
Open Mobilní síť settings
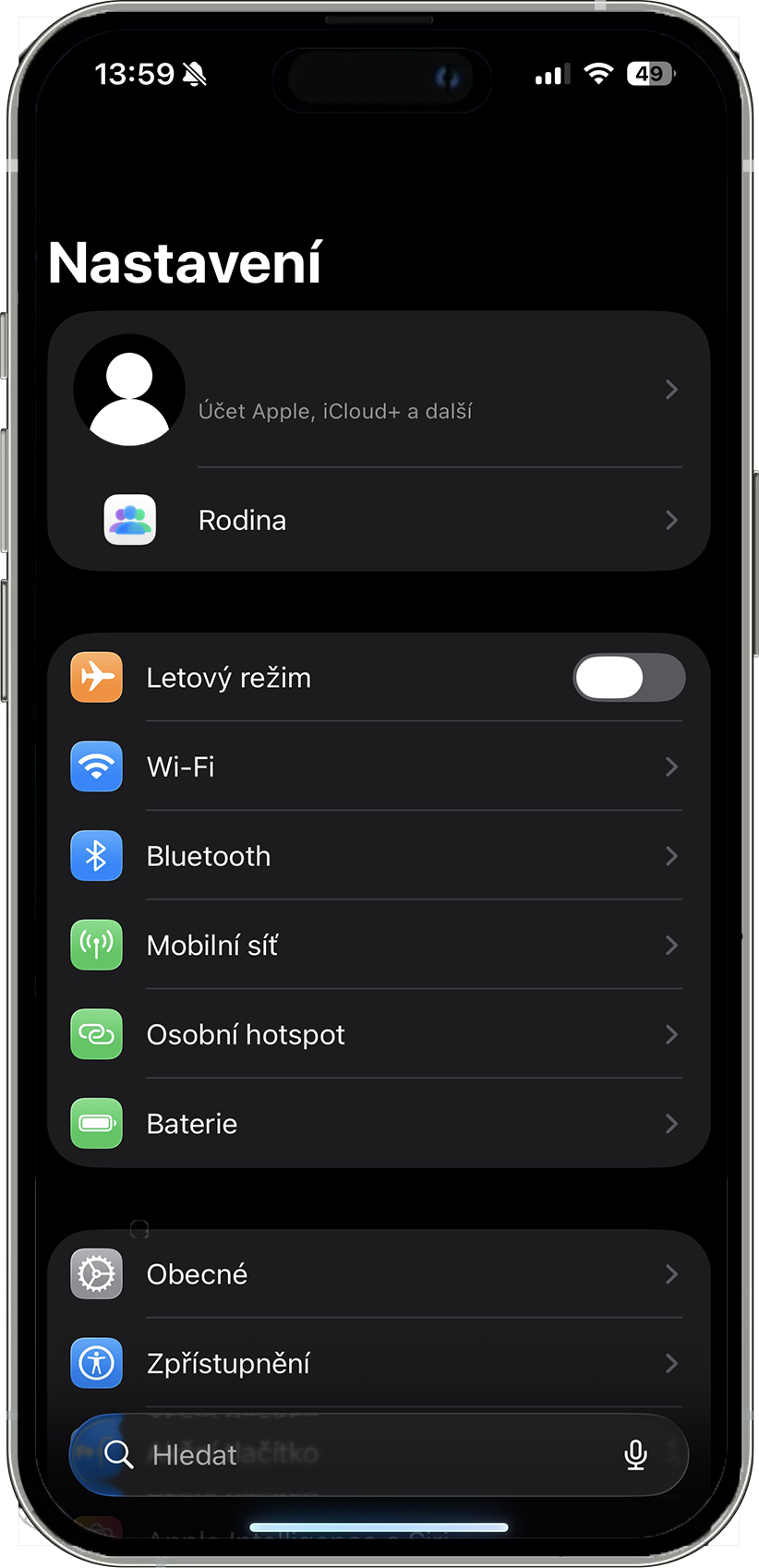pos(379,945)
